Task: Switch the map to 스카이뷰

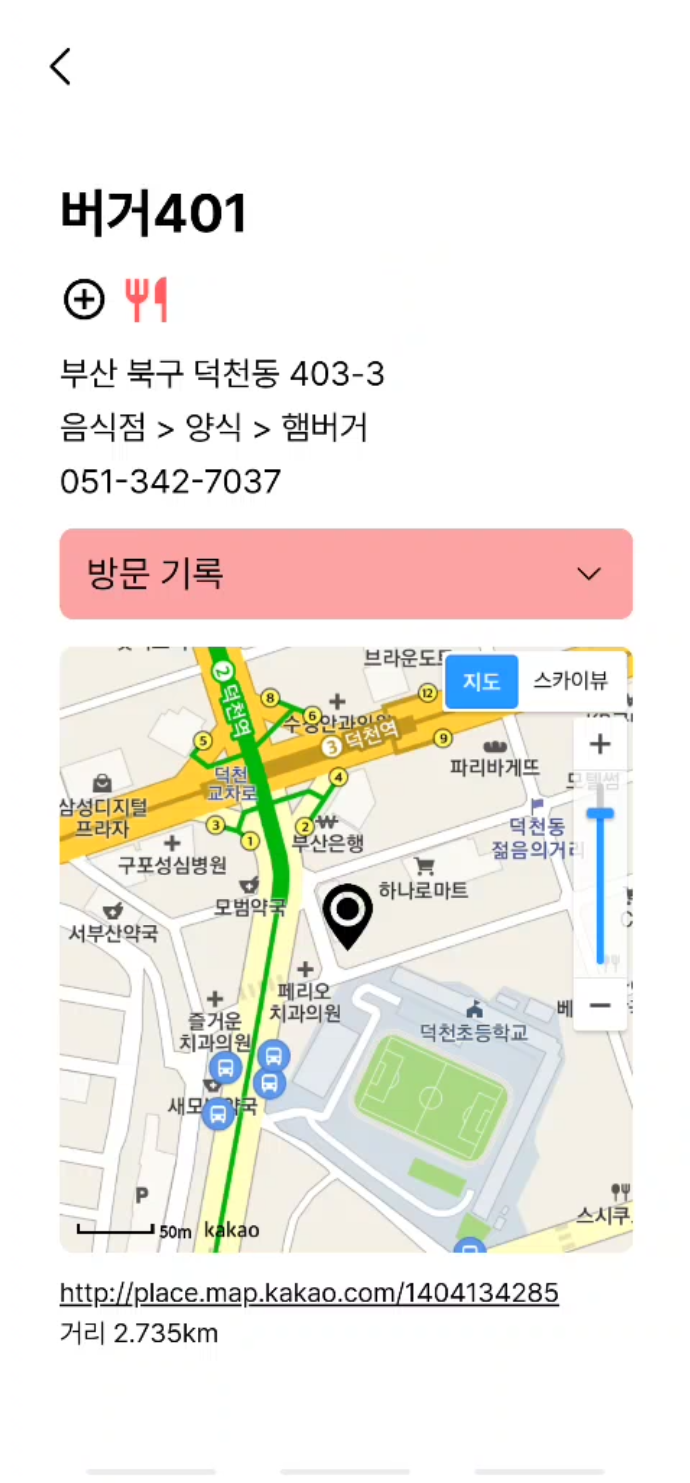Action: click(x=571, y=682)
